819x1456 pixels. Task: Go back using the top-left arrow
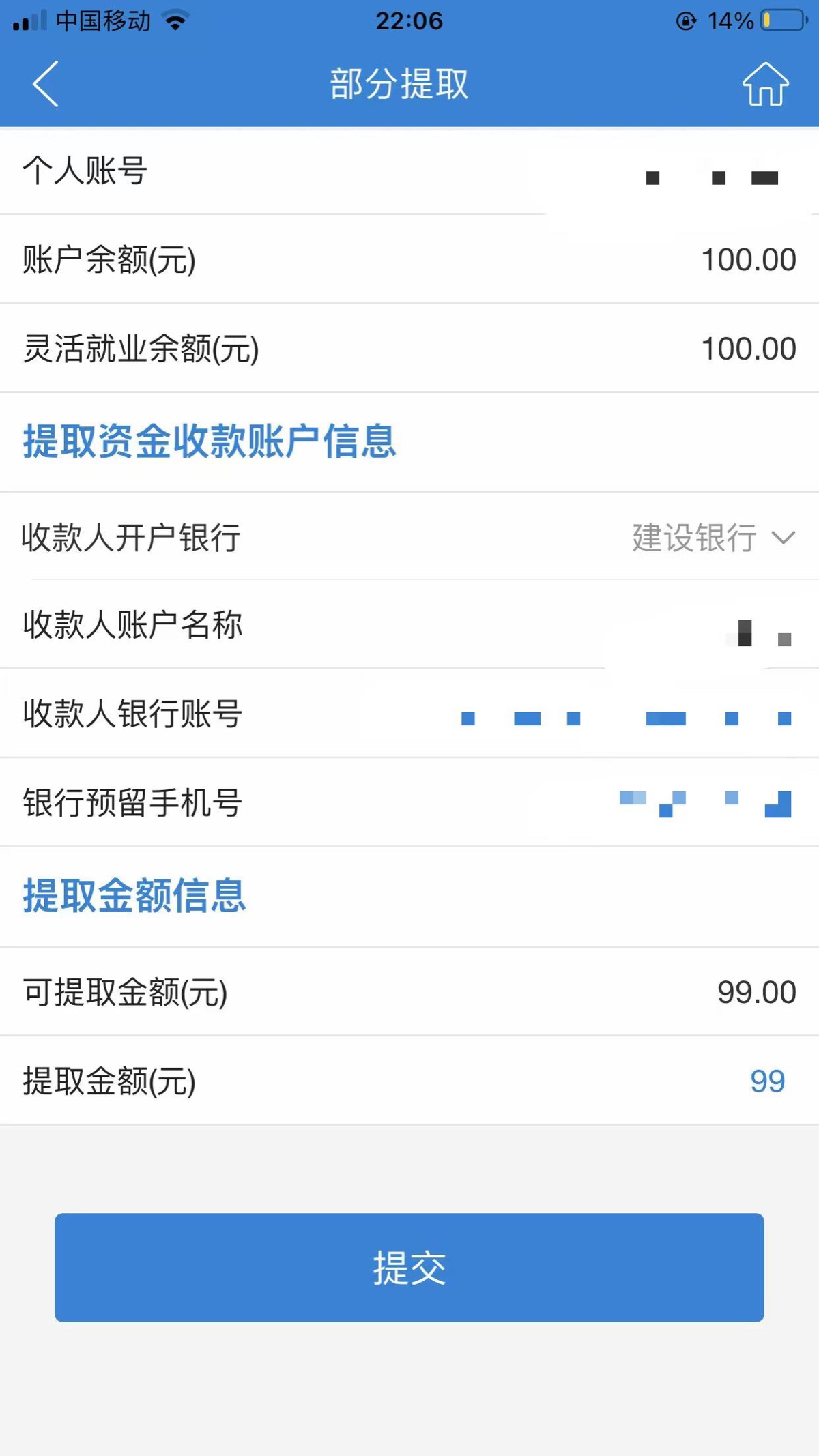coord(46,84)
